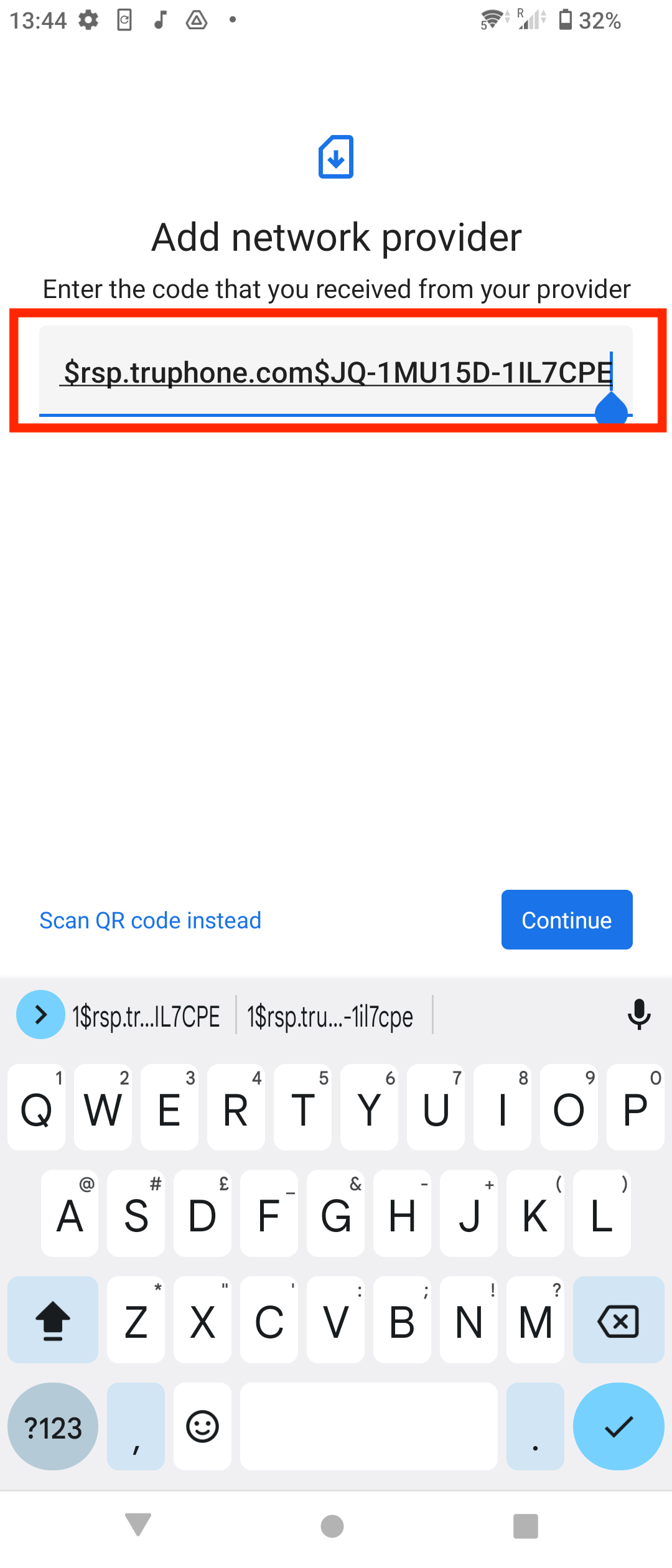Tap the ?123 symbols key
This screenshot has height=1568, width=672.
pyautogui.click(x=52, y=1426)
